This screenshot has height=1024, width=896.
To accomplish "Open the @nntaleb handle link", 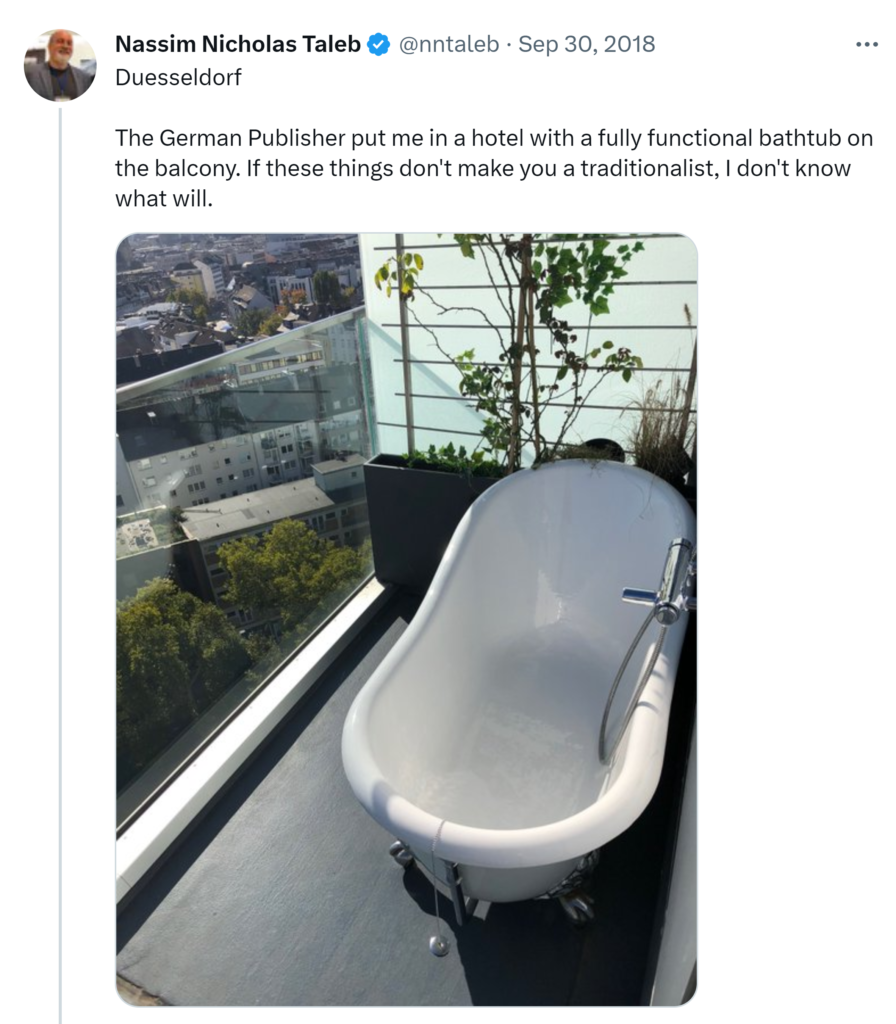I will [x=449, y=44].
